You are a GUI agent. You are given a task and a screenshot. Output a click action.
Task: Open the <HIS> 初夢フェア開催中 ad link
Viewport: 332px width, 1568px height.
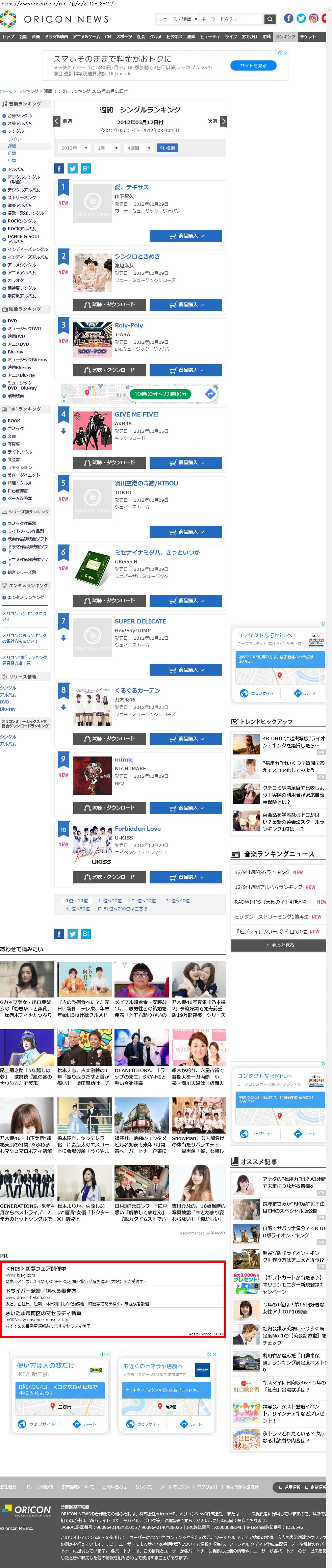coord(35,1269)
